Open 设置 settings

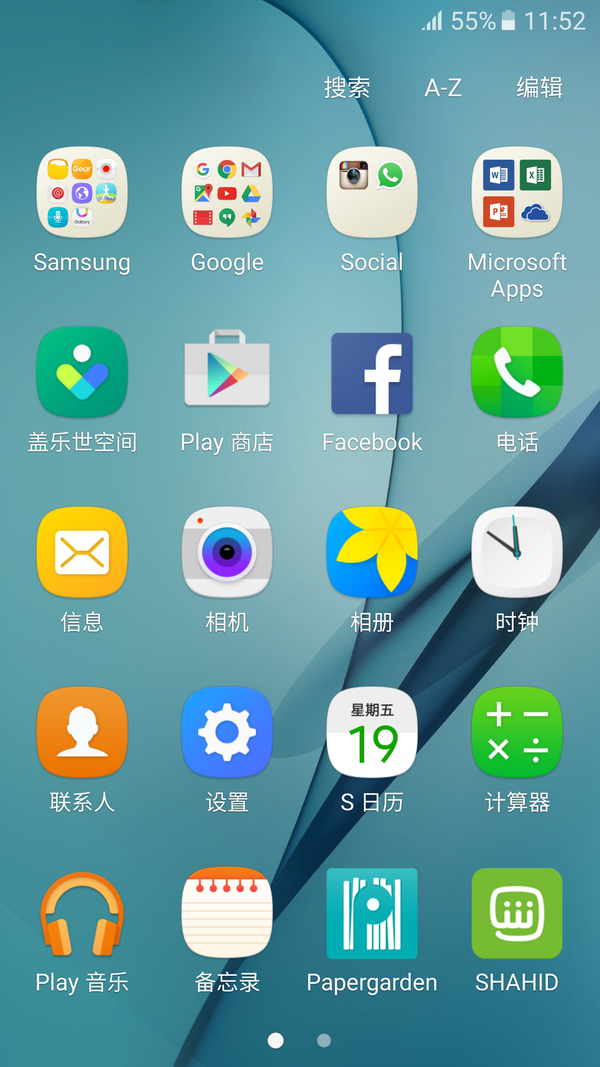click(227, 732)
